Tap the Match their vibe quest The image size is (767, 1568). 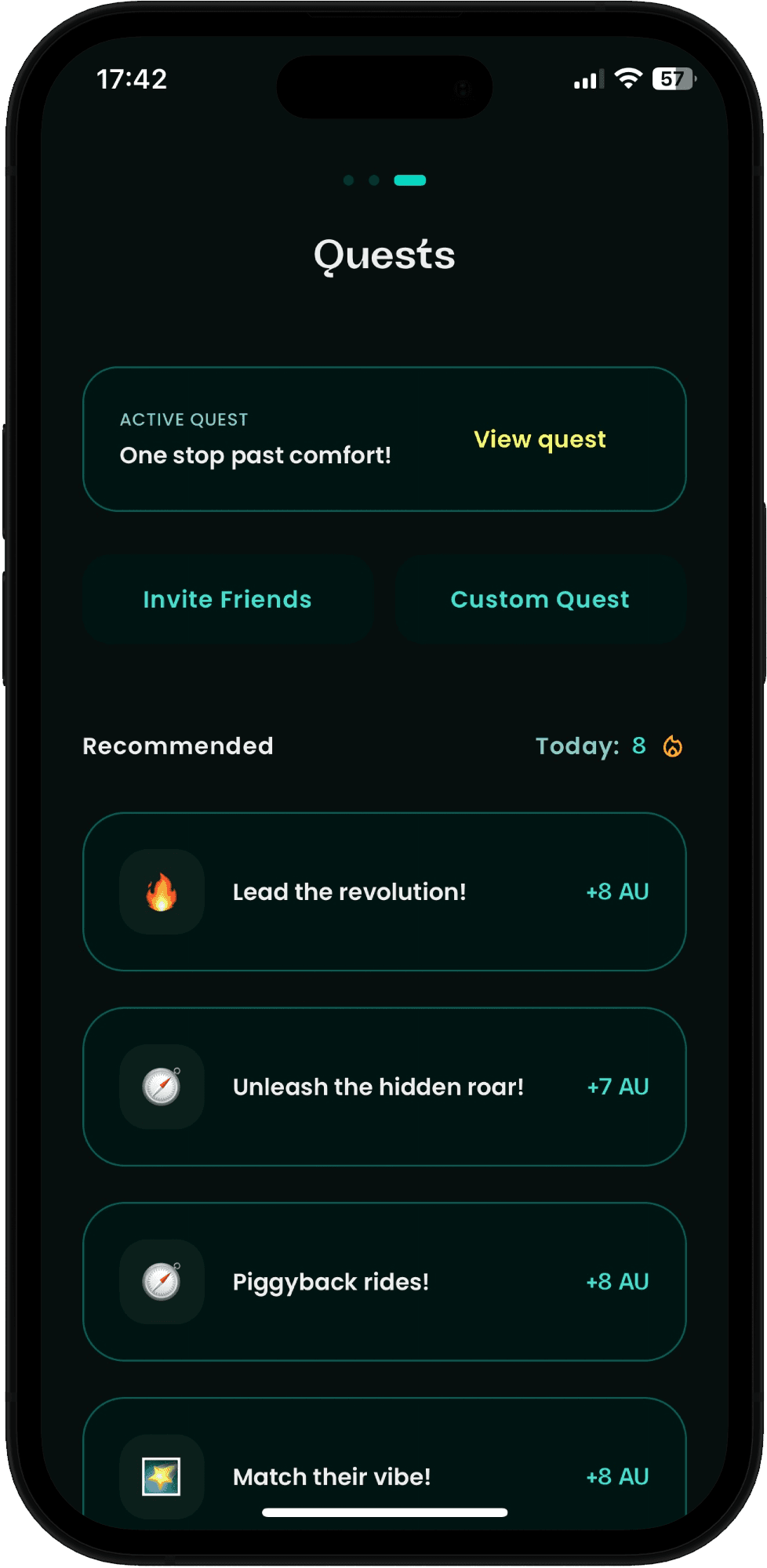point(384,1474)
